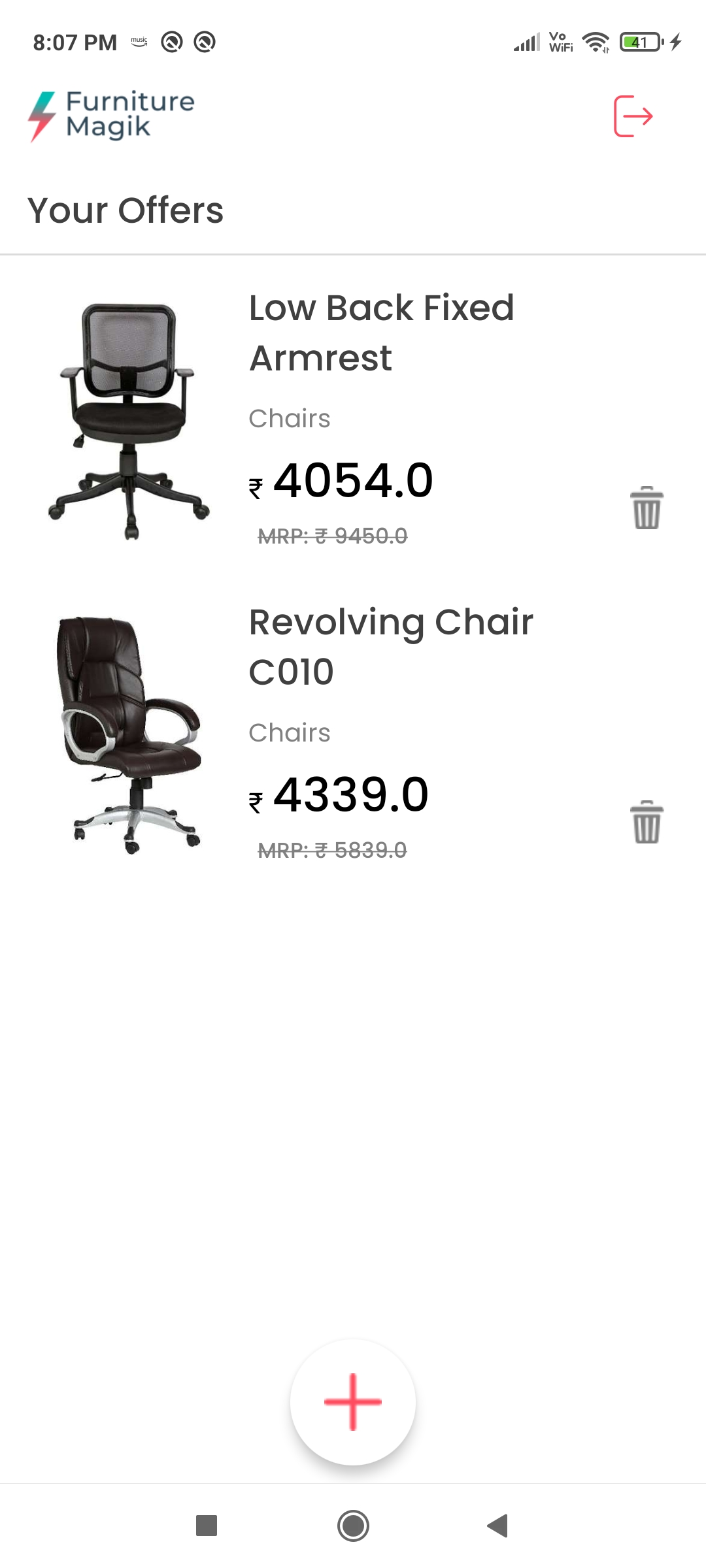Open the Revolving Chair C010 offer
Image resolution: width=706 pixels, height=1568 pixels.
[390, 647]
